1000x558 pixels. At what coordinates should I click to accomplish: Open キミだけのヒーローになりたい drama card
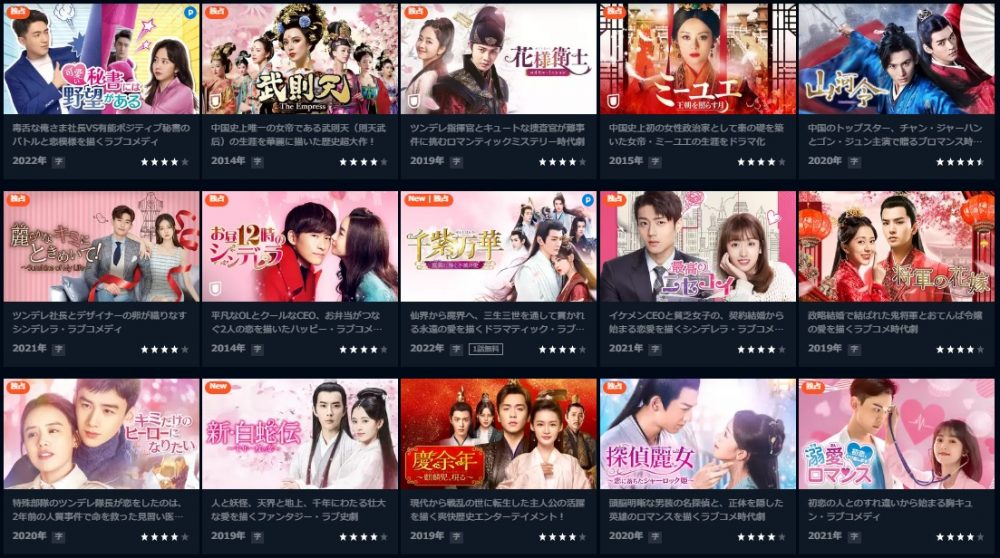pos(100,434)
